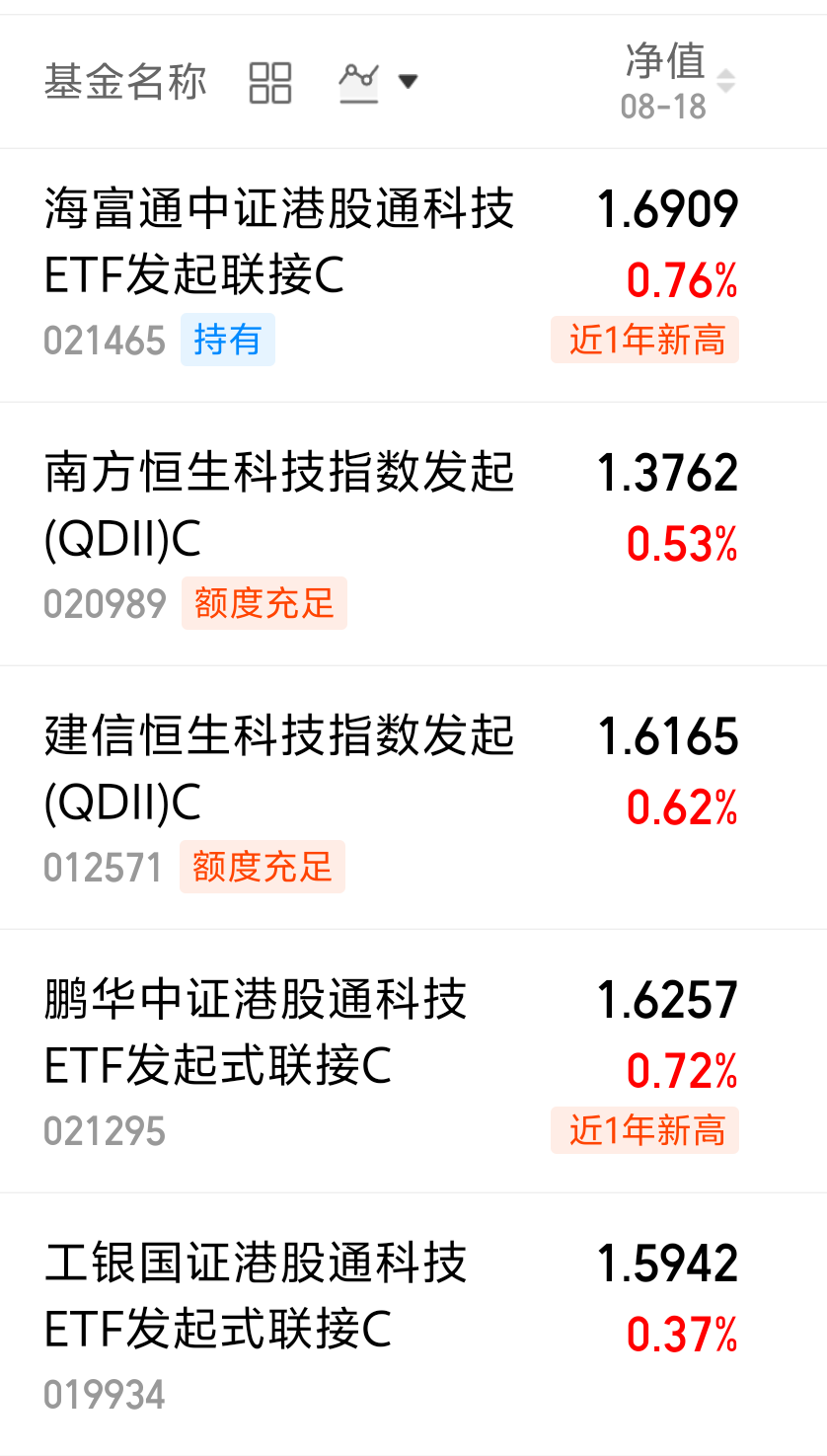The height and width of the screenshot is (1456, 827).
Task: Open fund 南方恒生科技指数发起(QDII)C
Action: (413, 534)
